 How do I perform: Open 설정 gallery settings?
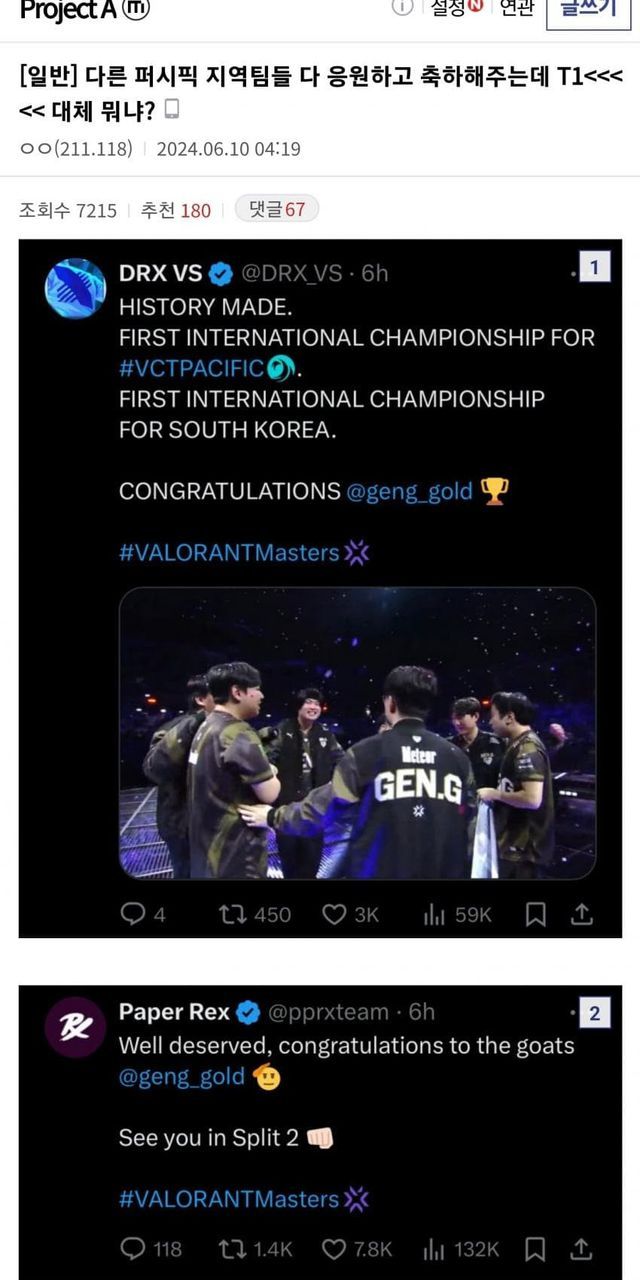click(456, 8)
